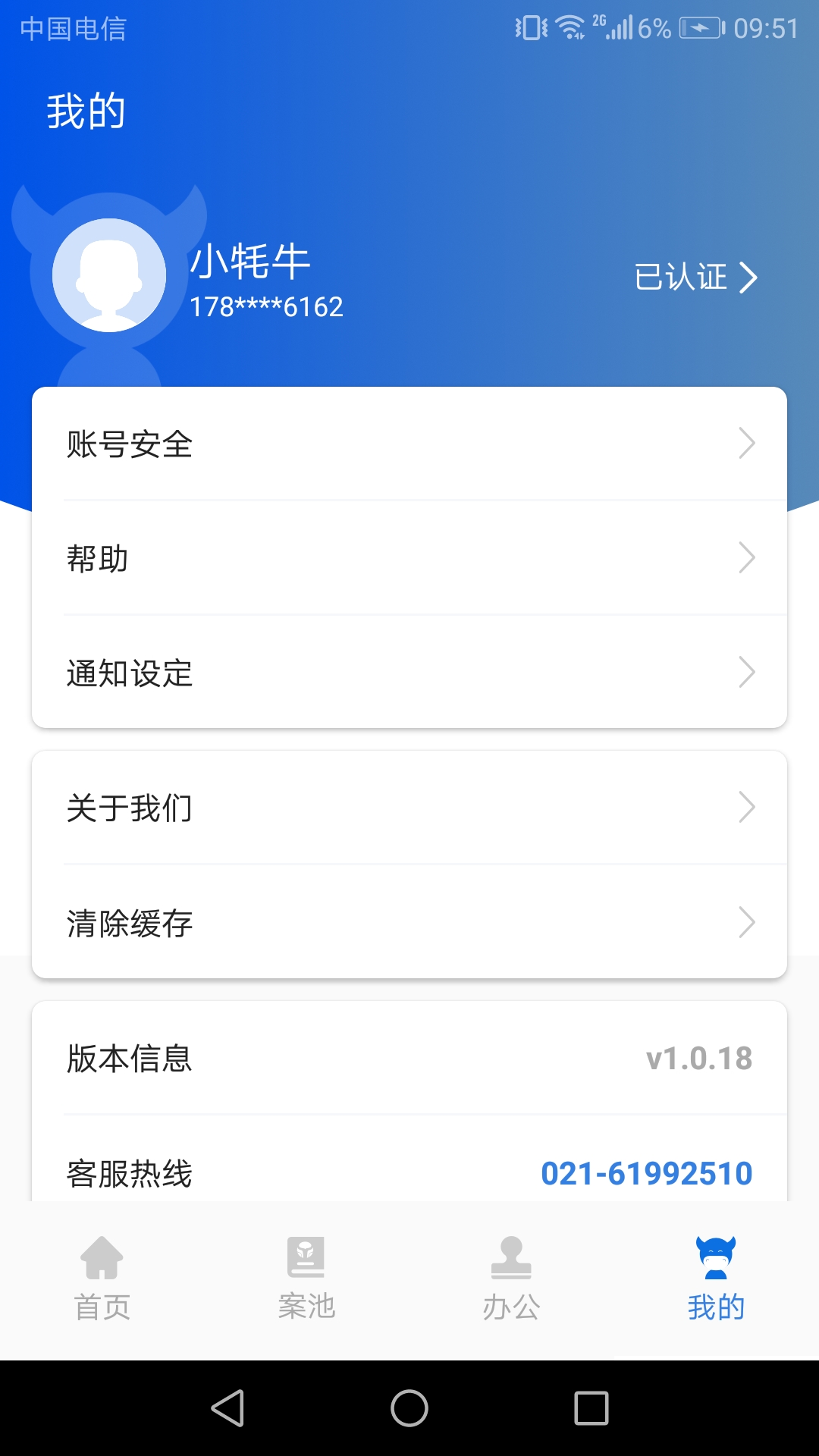Click the 版本信息 version row
819x1456 pixels.
pos(409,1059)
